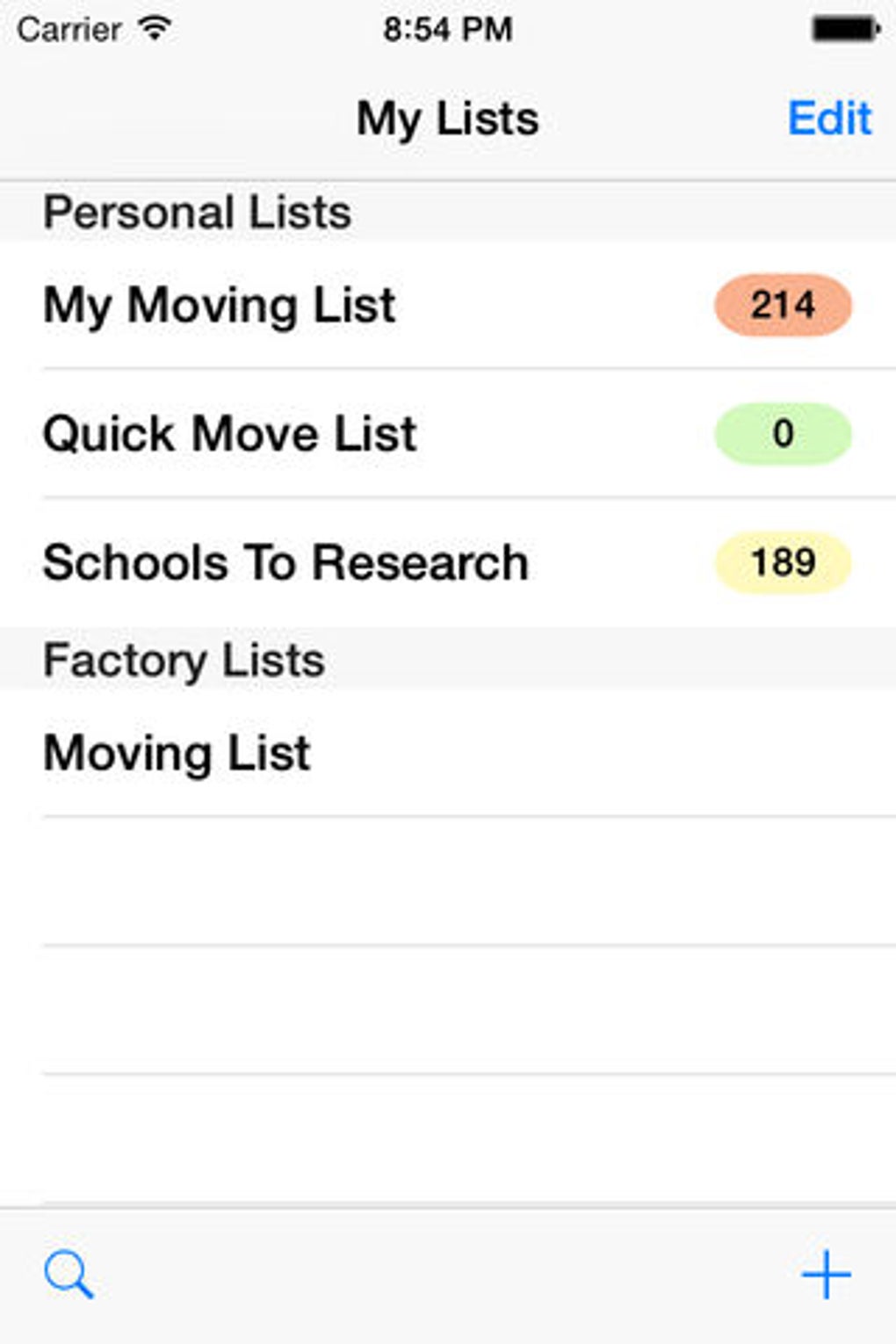
Task: Tap Edit in the navigation bar
Action: (828, 119)
